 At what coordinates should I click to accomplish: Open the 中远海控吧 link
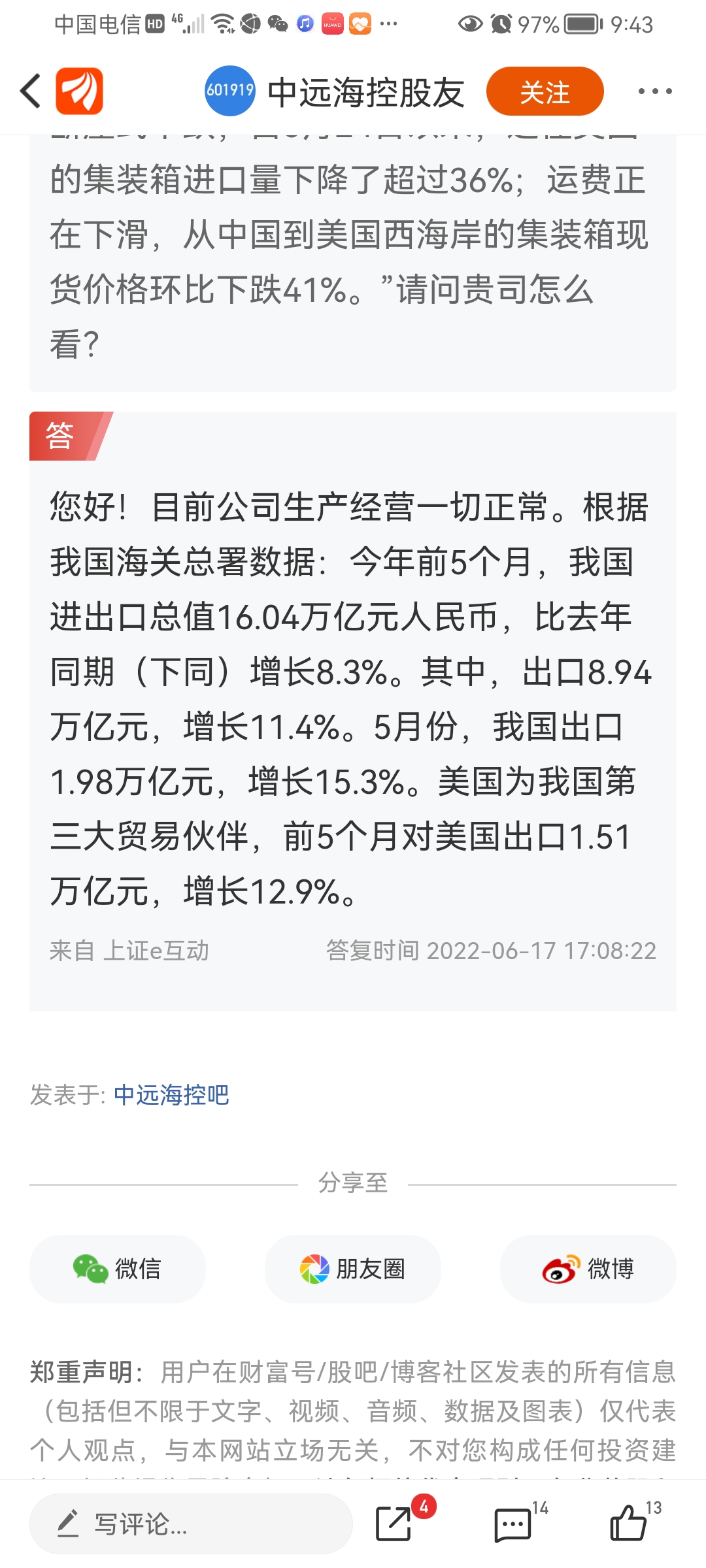coord(171,1095)
